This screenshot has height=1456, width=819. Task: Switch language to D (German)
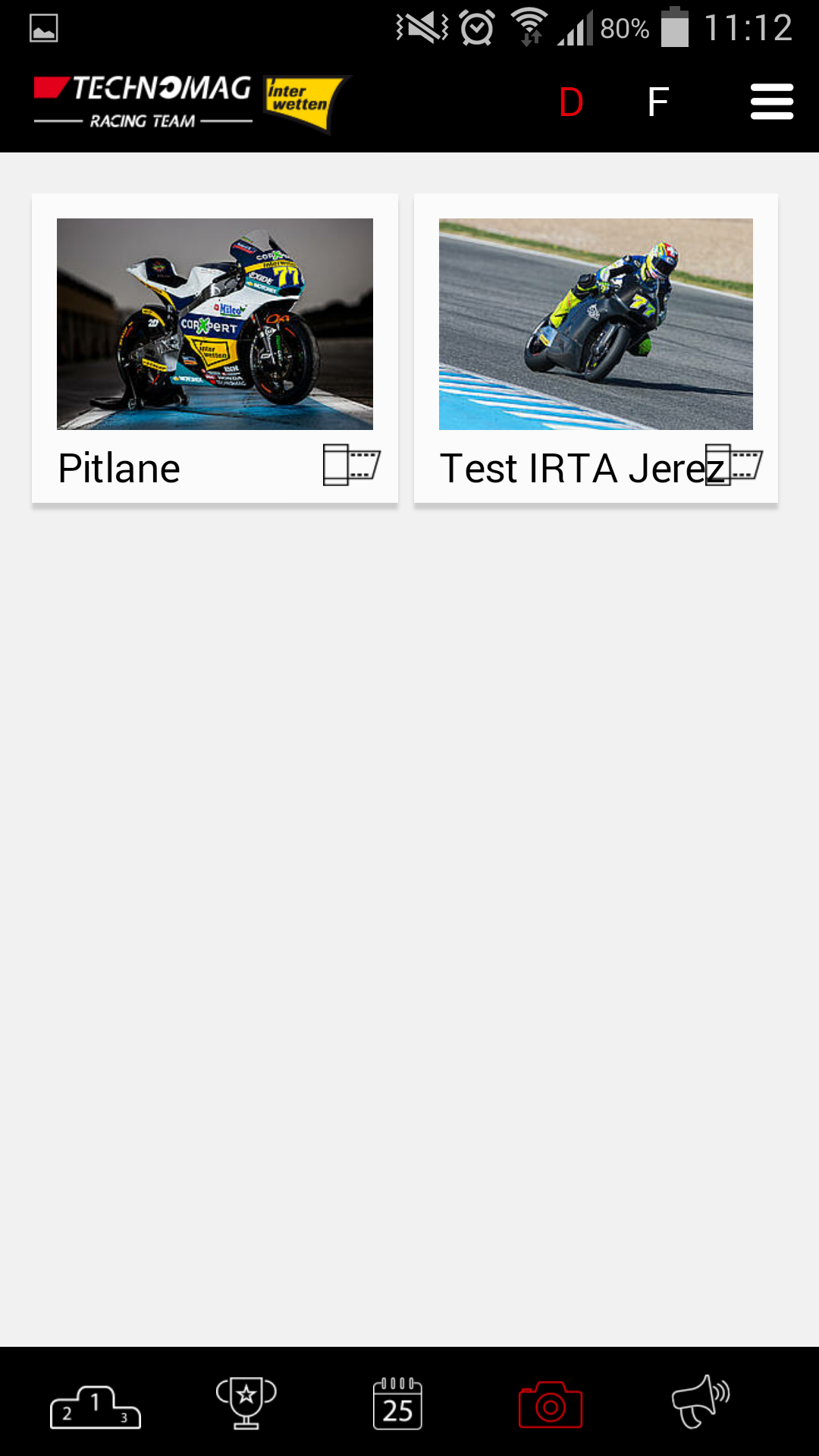point(571,102)
